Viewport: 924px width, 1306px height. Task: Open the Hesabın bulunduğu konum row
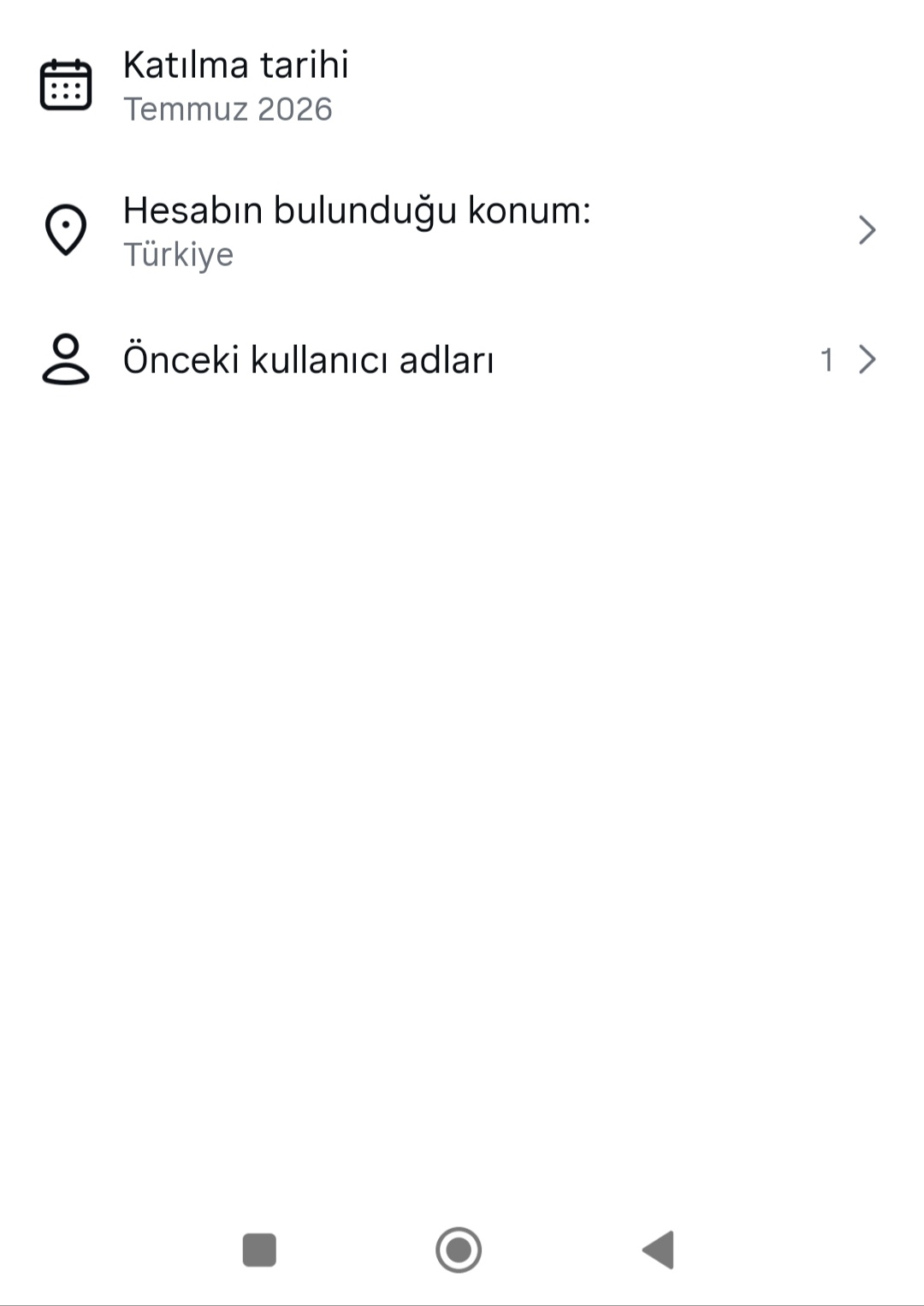pos(462,230)
